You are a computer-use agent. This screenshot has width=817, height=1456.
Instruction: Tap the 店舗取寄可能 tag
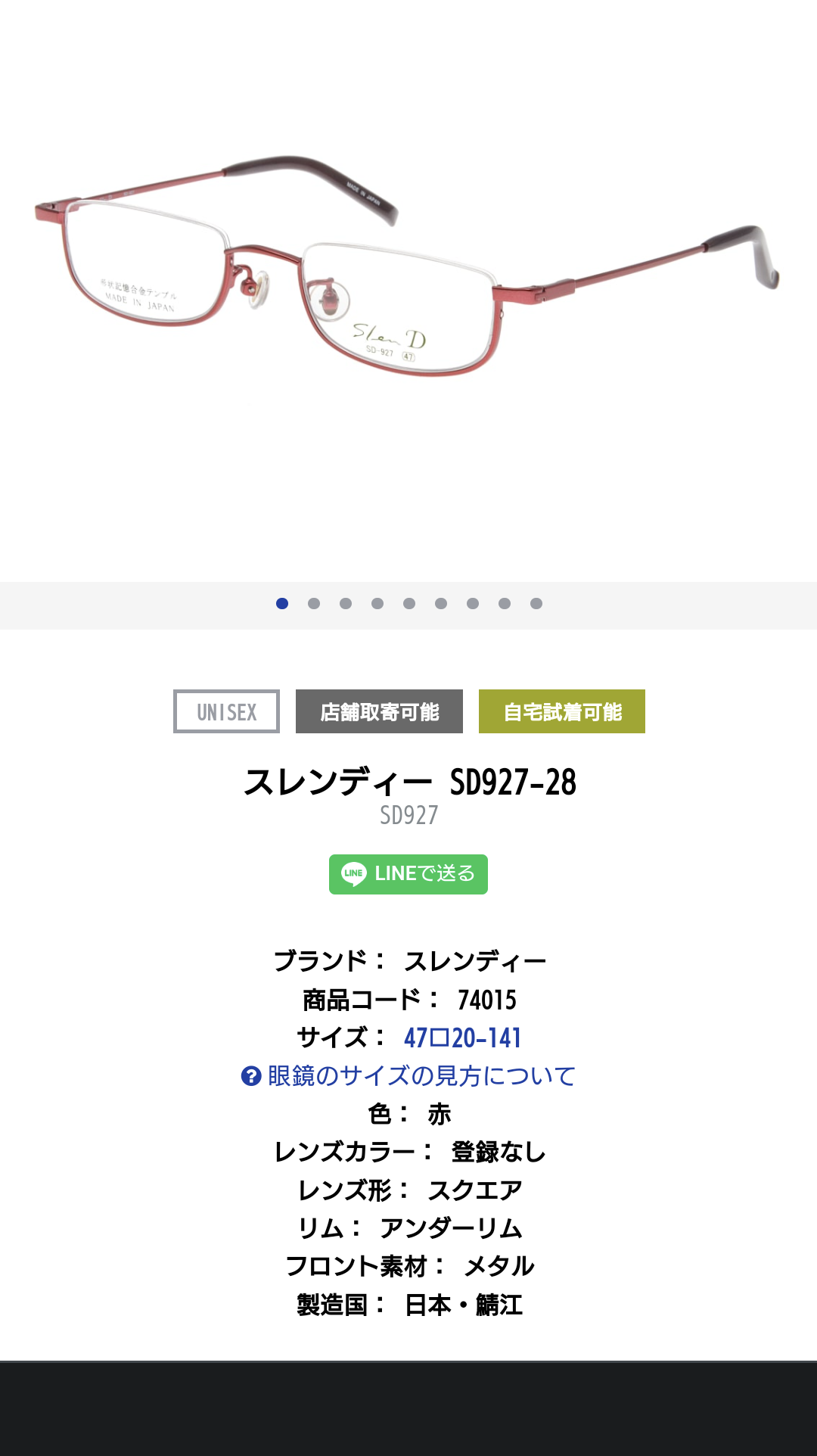tap(379, 711)
